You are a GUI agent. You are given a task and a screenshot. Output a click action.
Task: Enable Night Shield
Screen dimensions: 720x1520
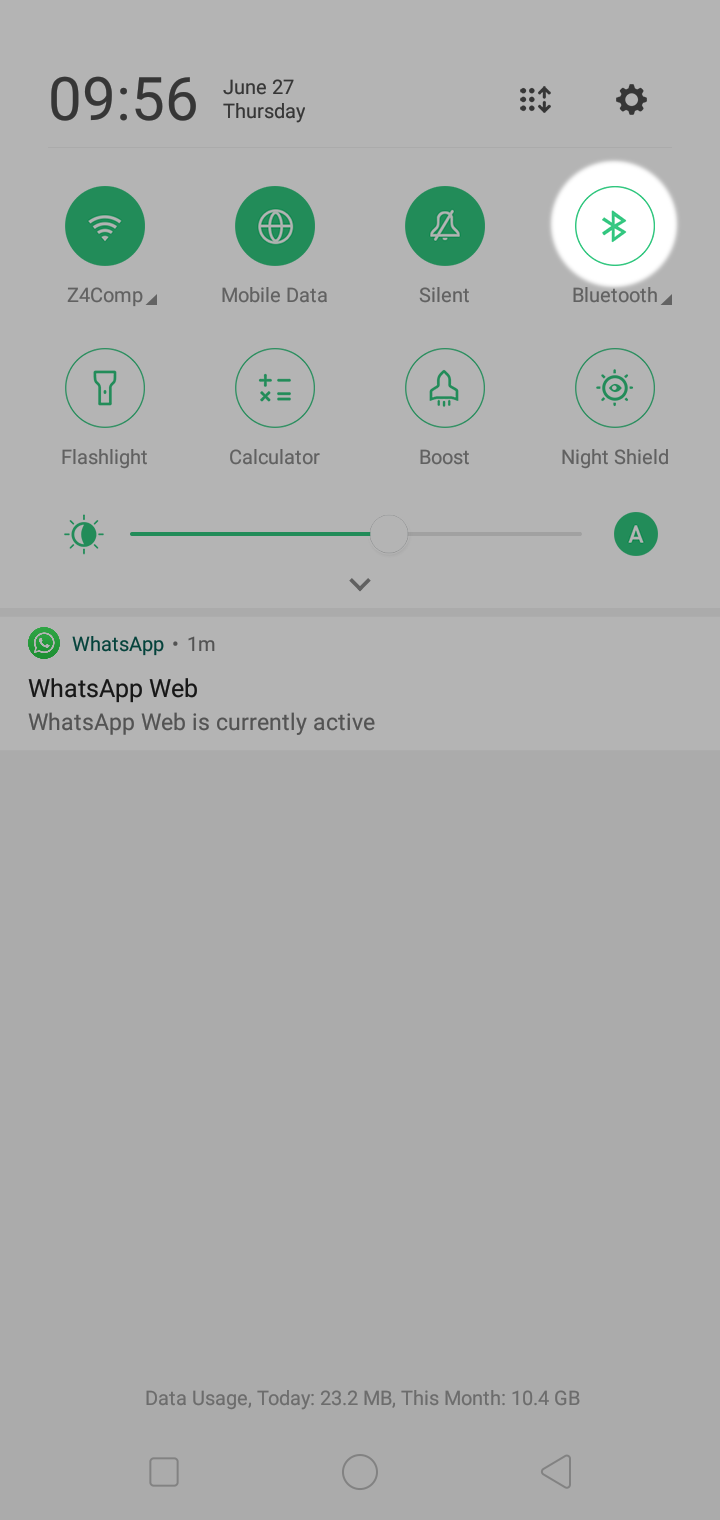tap(615, 388)
